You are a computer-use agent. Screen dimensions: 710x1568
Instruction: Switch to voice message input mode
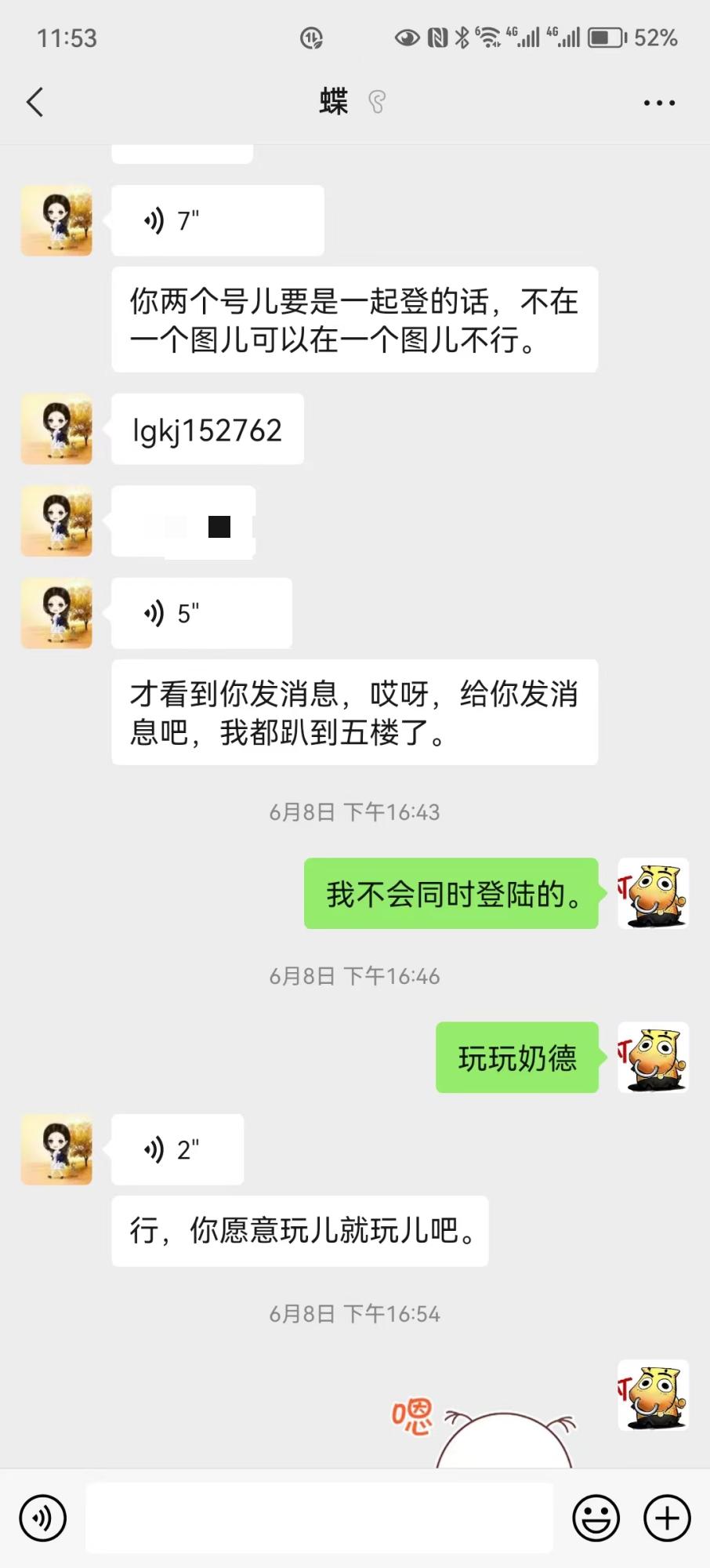click(43, 1516)
